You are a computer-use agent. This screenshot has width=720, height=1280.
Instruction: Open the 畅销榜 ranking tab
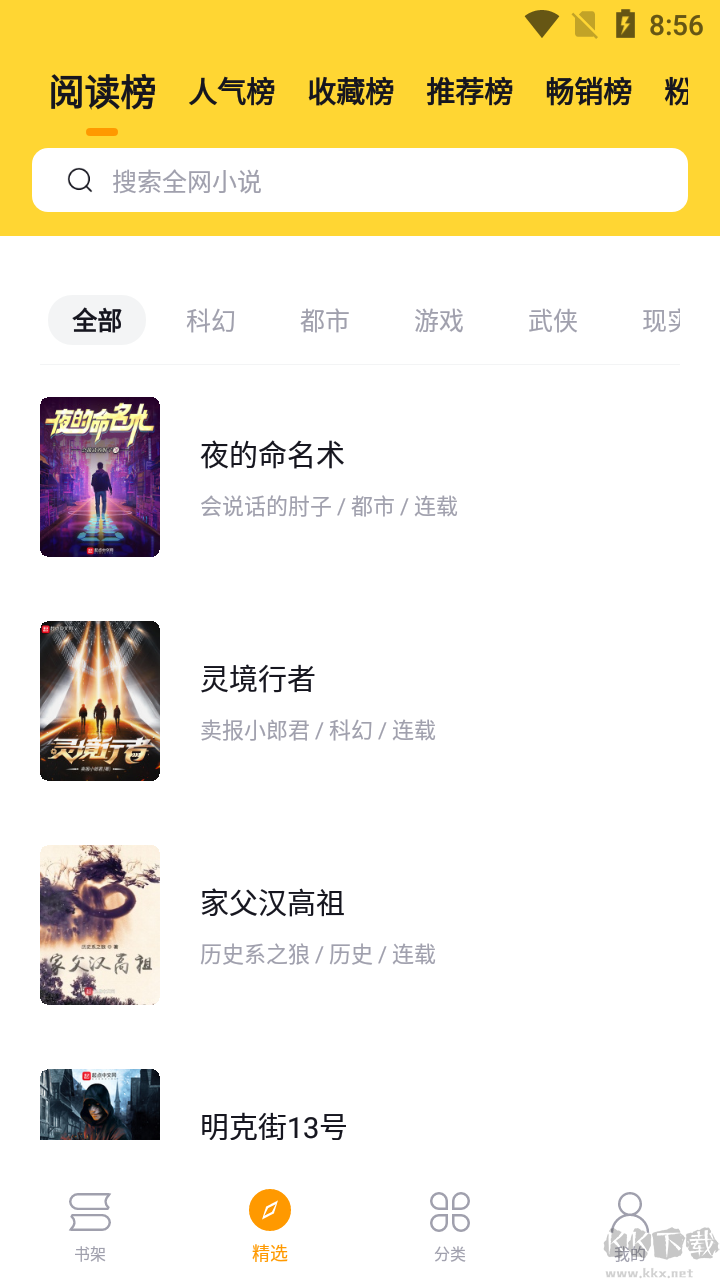(x=589, y=91)
